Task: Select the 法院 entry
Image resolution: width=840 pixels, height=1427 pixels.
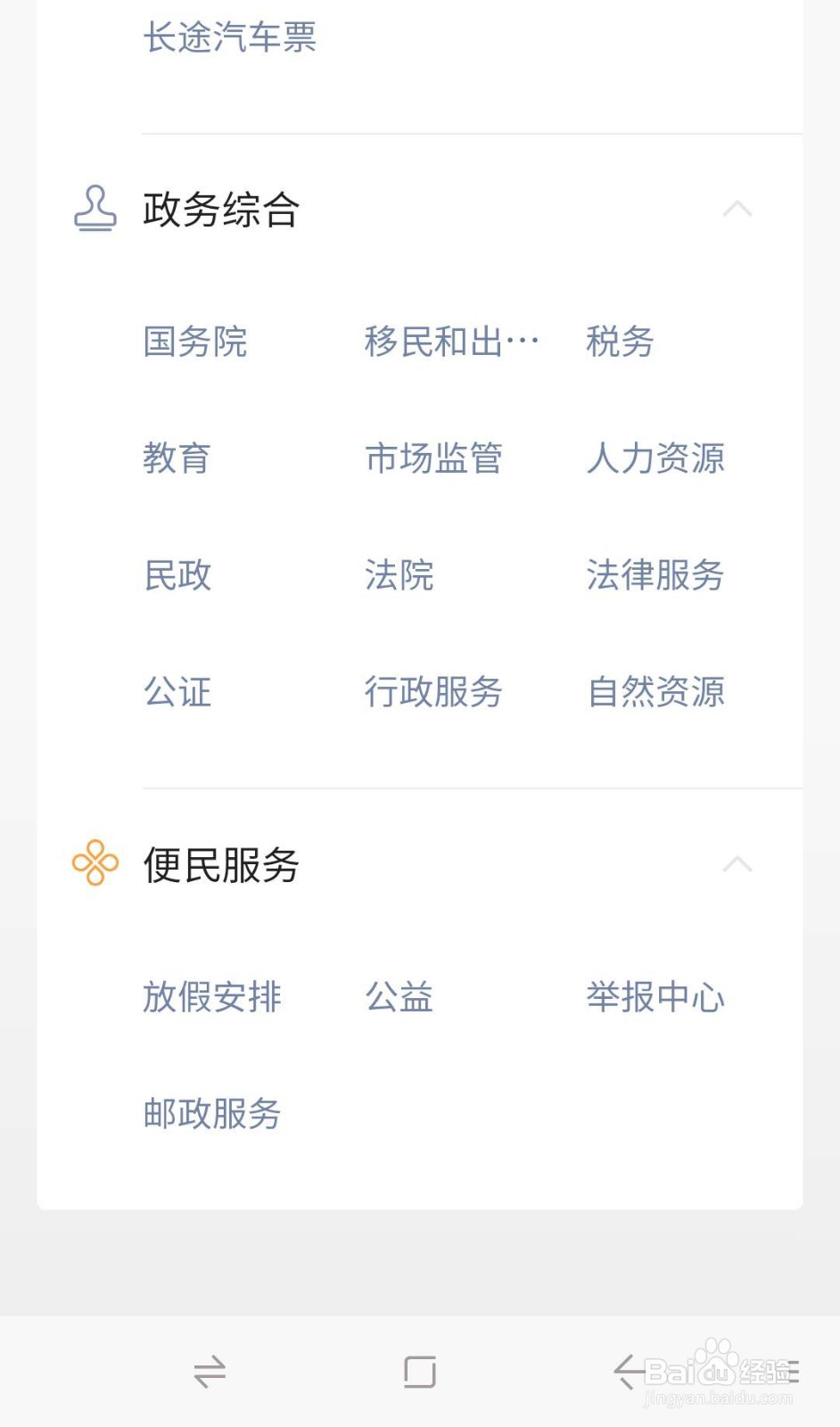Action: (x=399, y=575)
